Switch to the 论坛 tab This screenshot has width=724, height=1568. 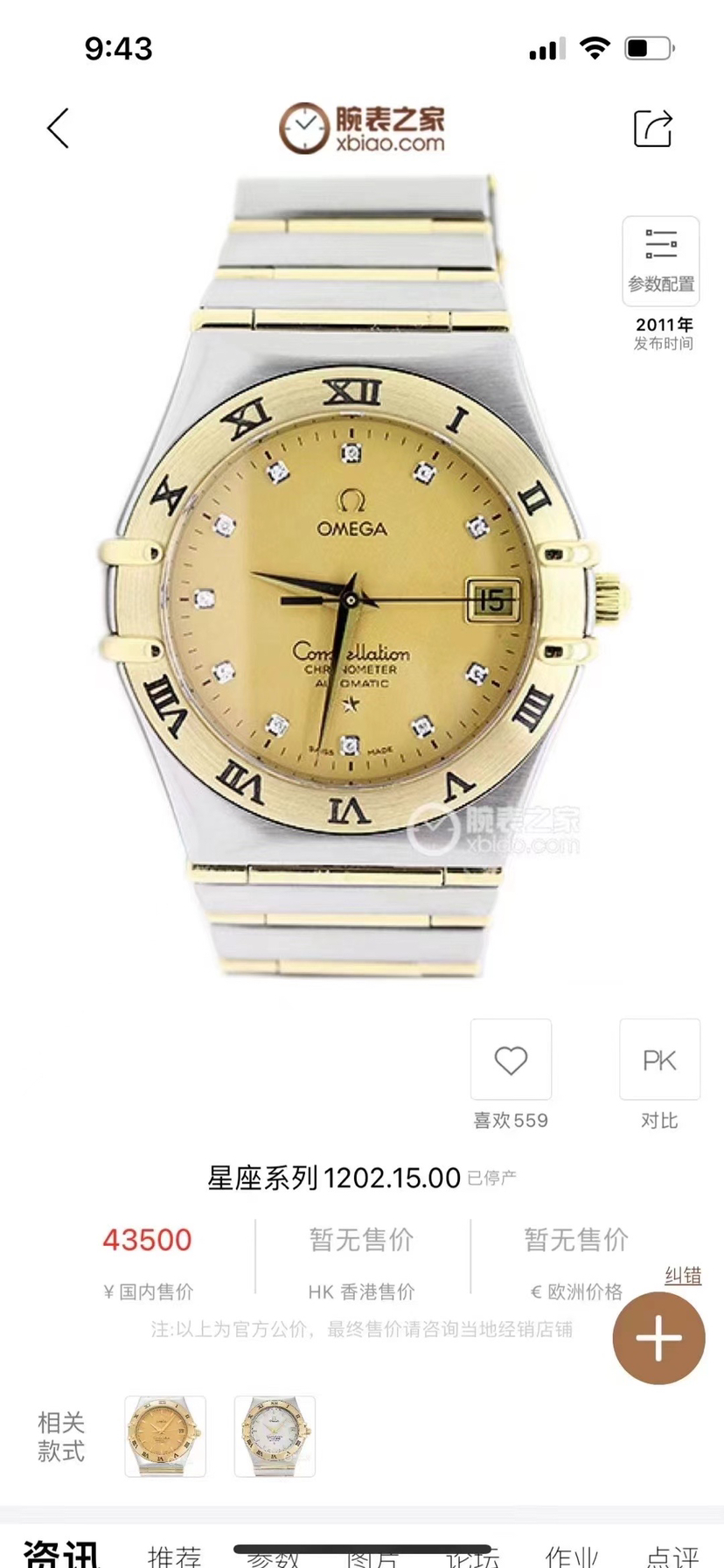[x=472, y=1557]
